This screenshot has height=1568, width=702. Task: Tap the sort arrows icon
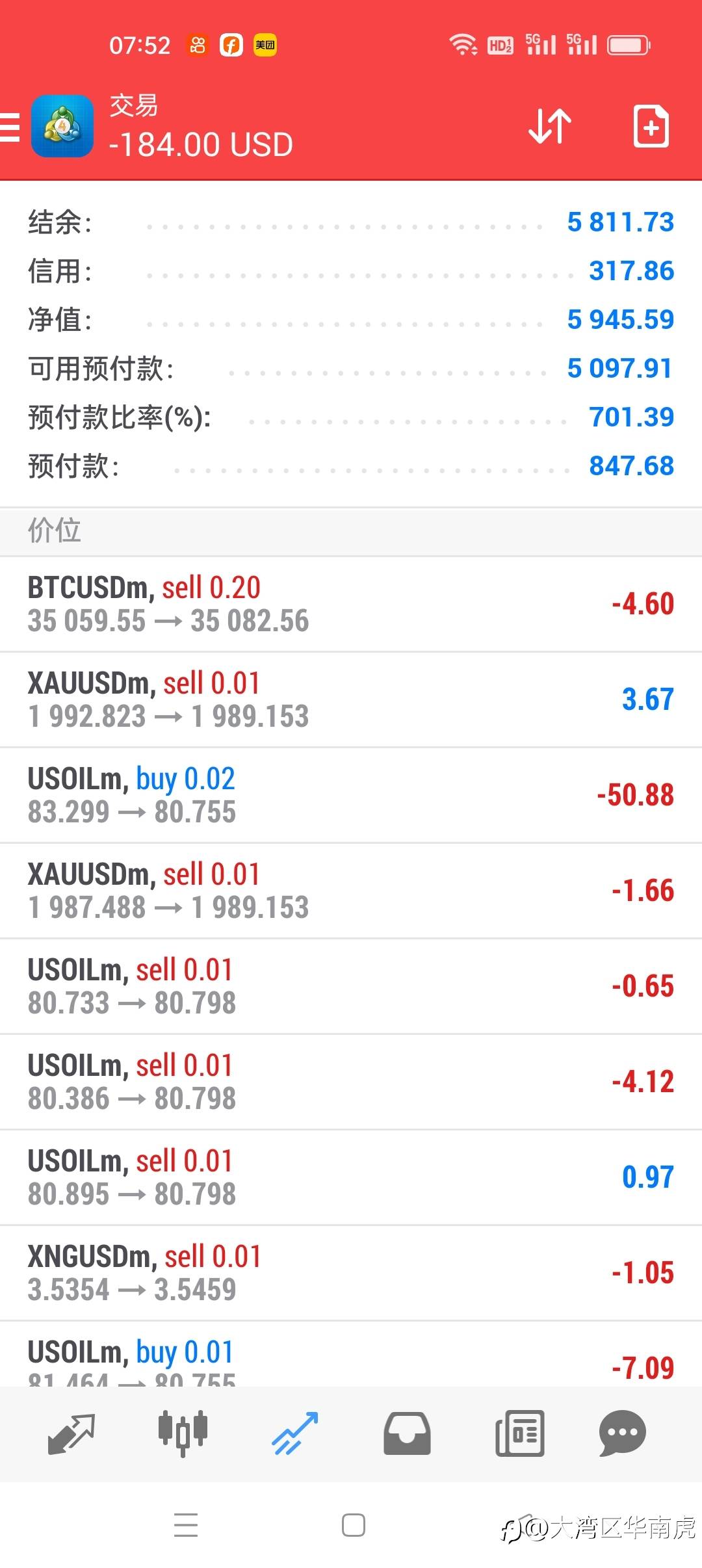tap(549, 126)
